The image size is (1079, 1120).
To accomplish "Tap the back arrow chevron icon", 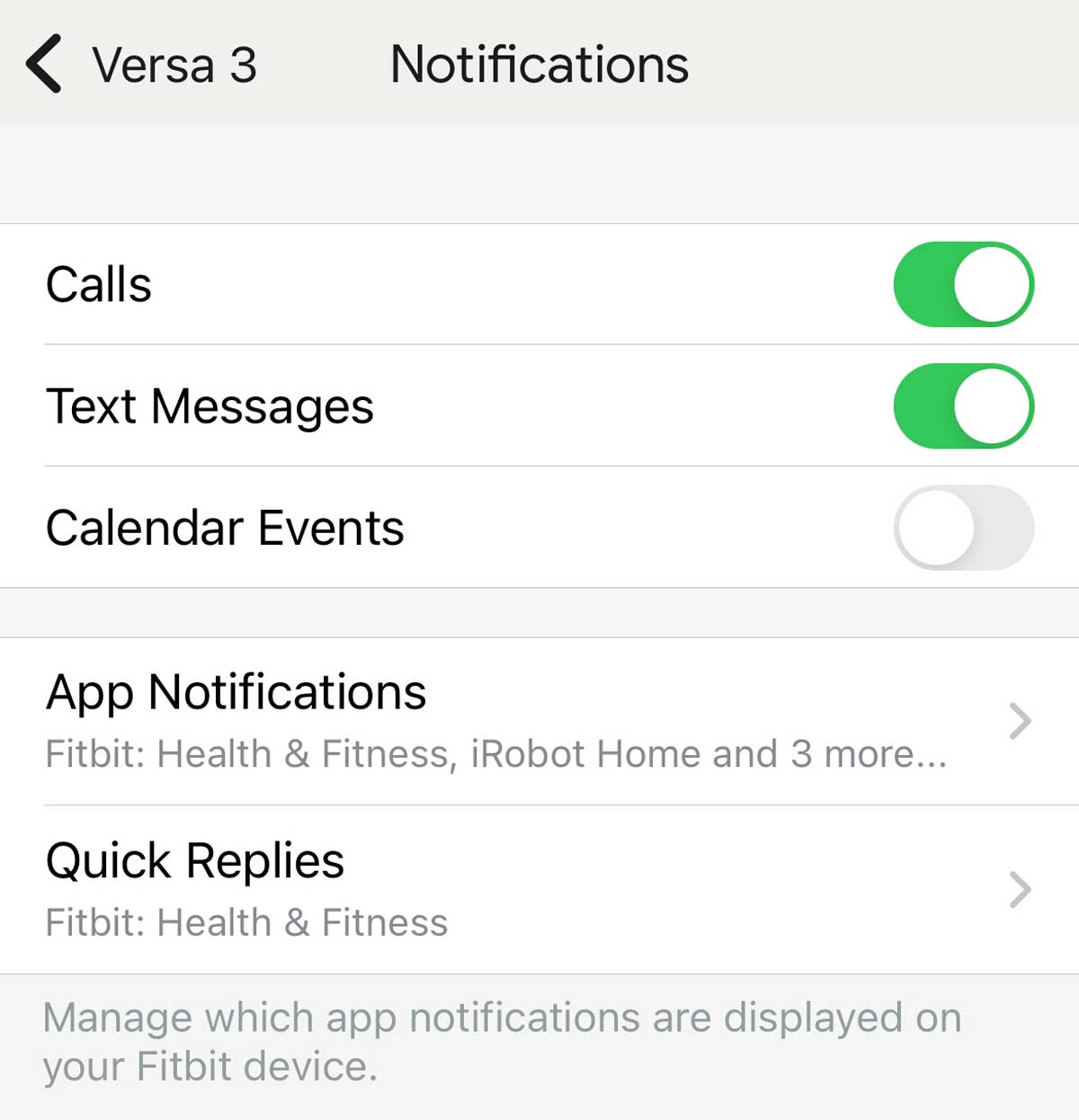I will (x=43, y=64).
